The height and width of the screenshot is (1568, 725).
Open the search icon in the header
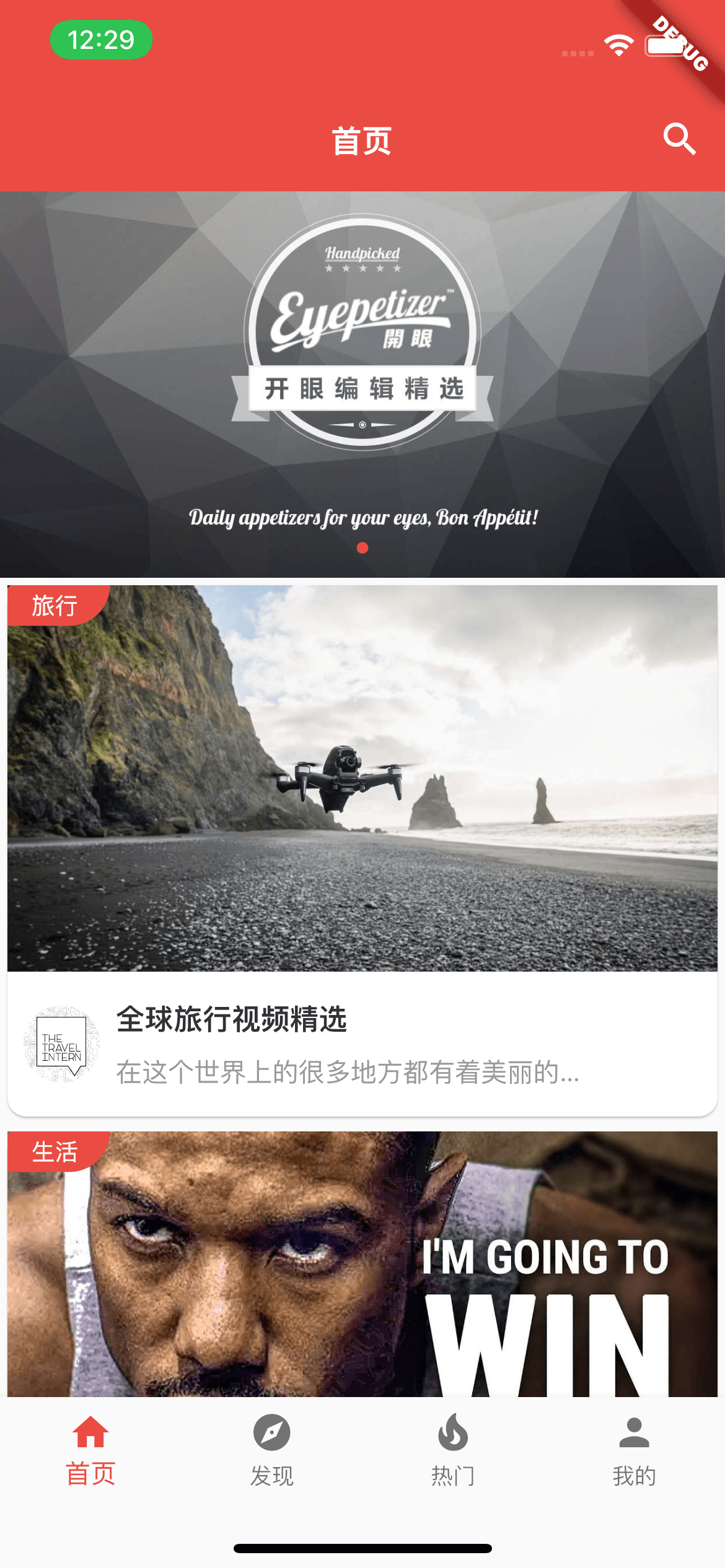(679, 139)
